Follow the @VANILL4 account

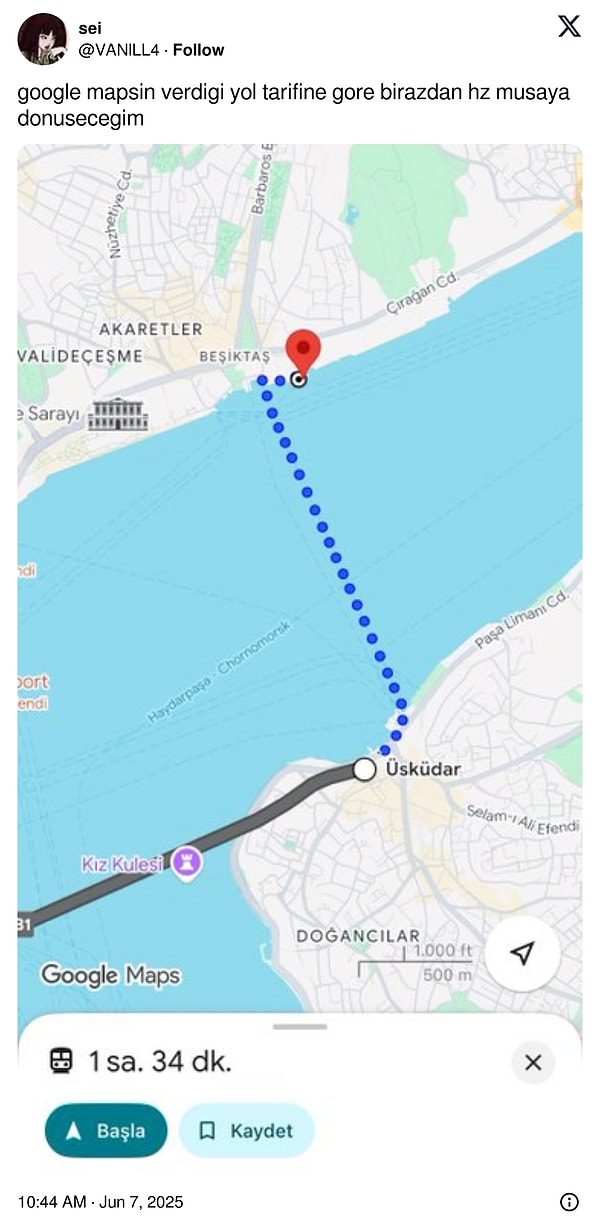(198, 50)
